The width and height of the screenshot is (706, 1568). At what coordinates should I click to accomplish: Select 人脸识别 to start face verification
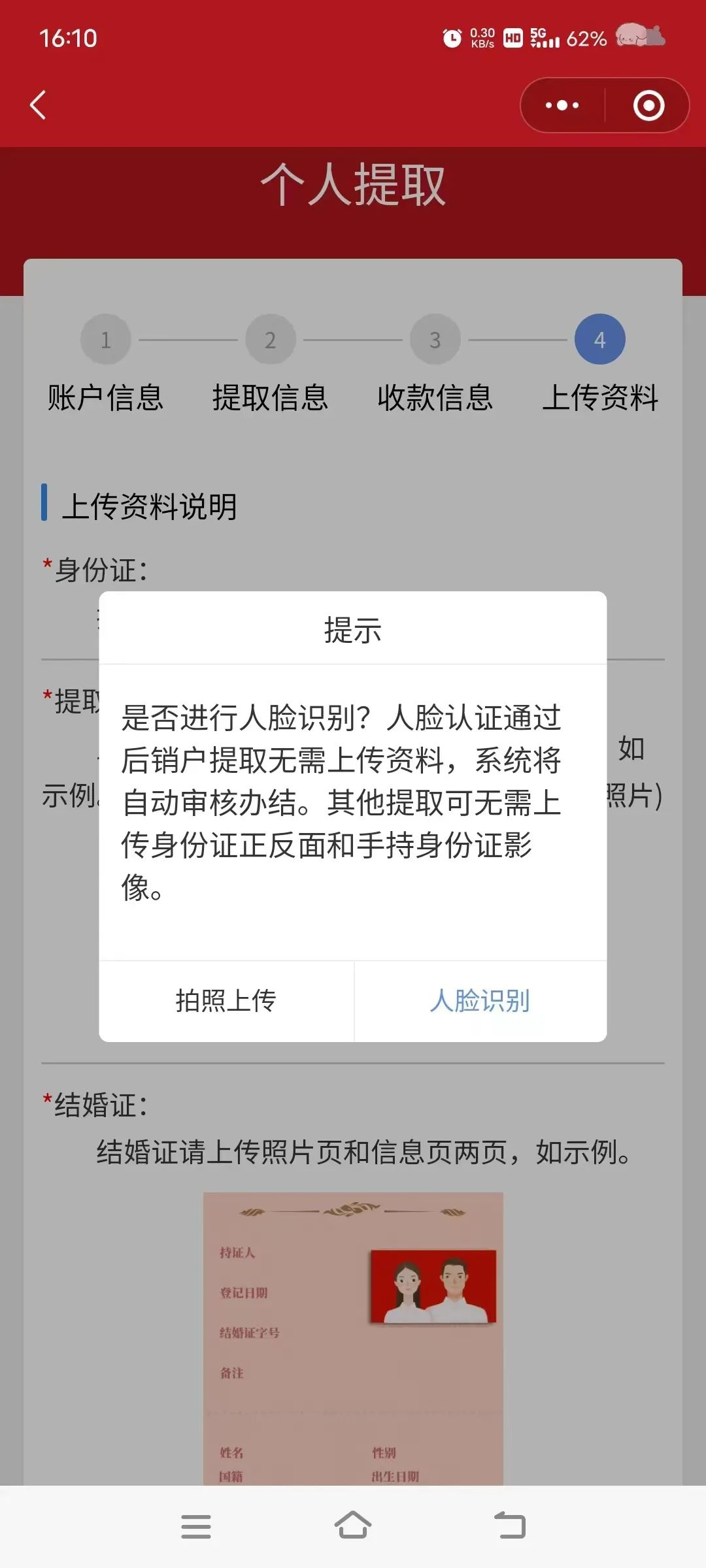(x=480, y=1001)
